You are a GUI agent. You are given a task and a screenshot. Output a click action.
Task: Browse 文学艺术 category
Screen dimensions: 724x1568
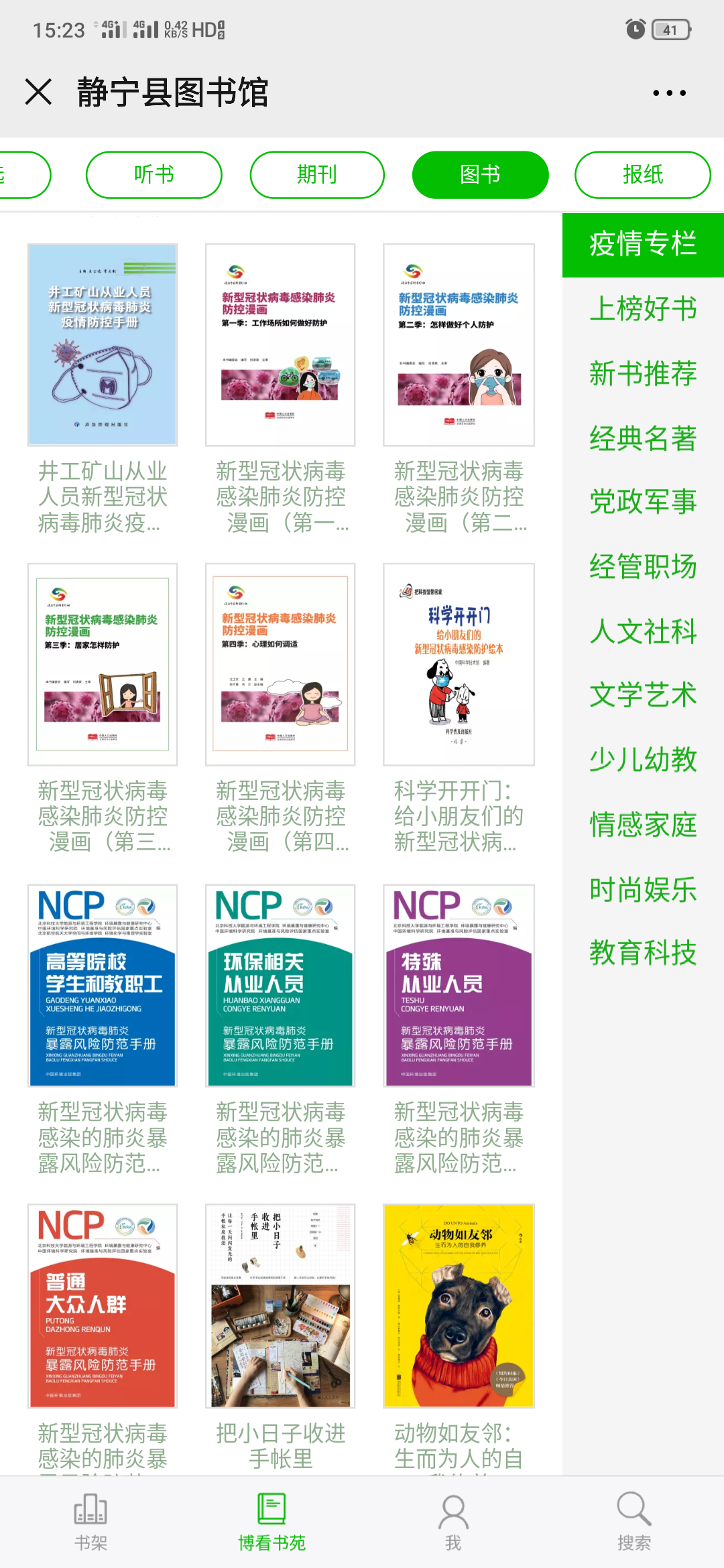[642, 694]
